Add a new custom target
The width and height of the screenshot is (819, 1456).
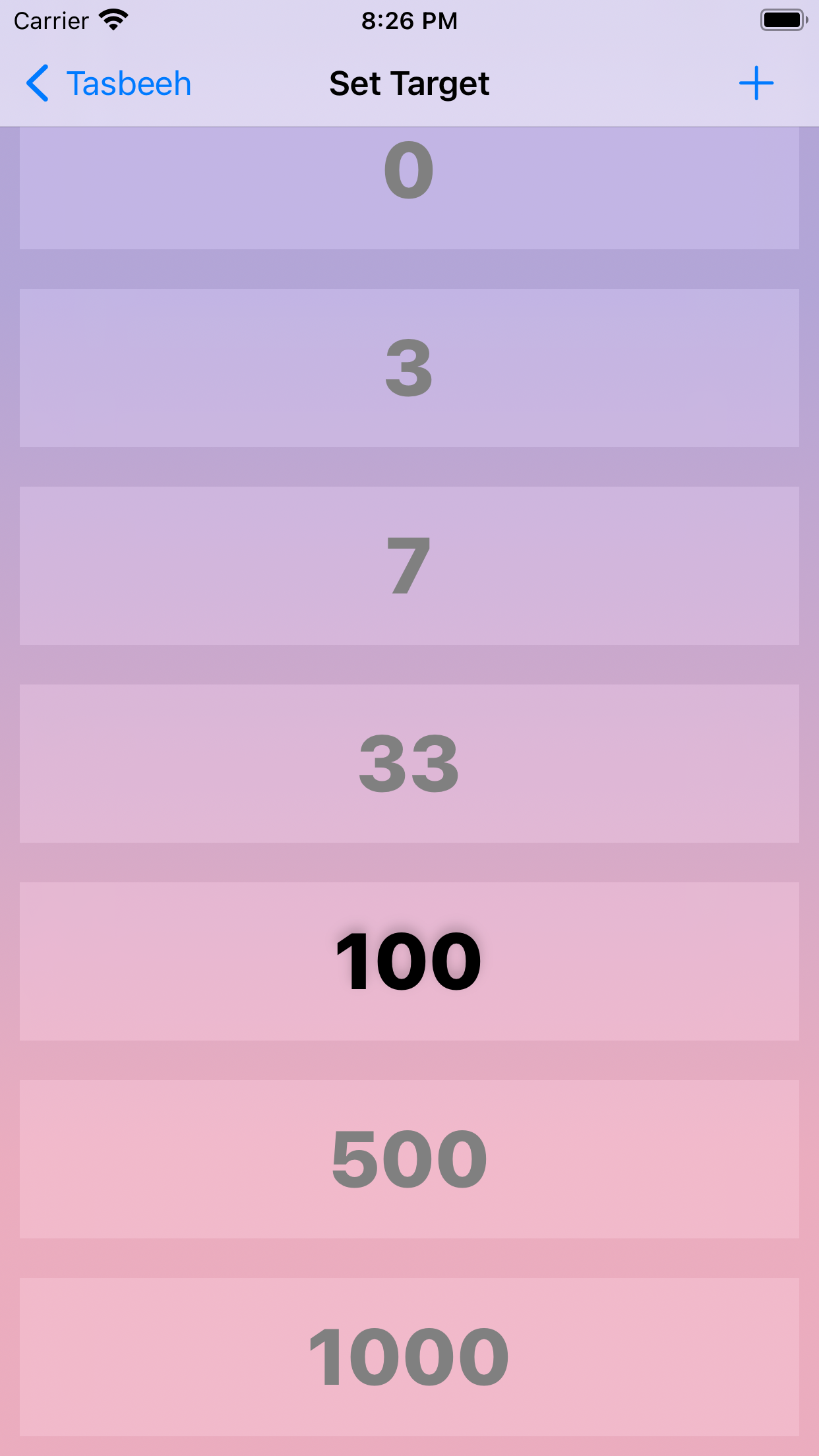pyautogui.click(x=756, y=84)
